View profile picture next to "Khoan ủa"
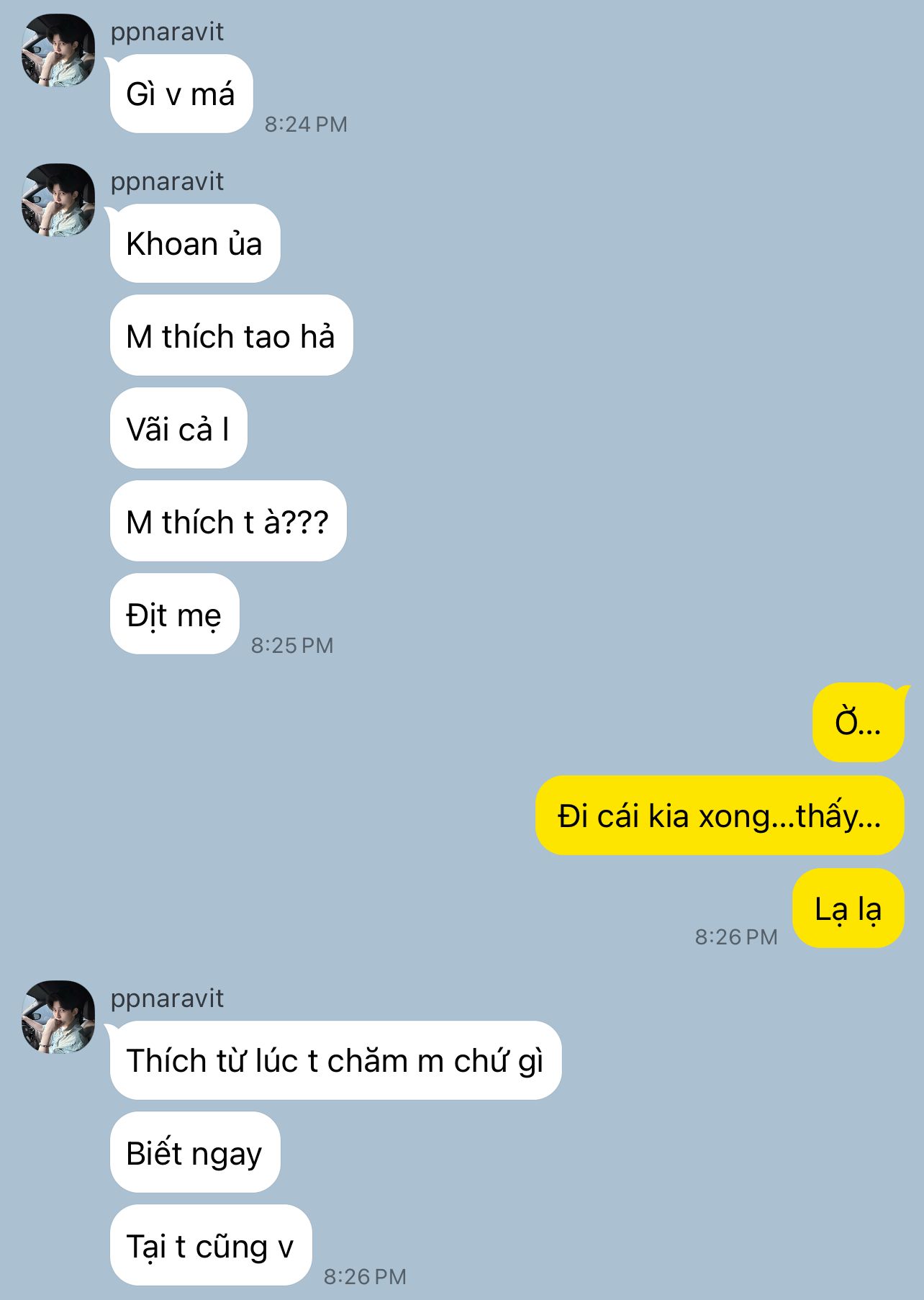Image resolution: width=924 pixels, height=1300 pixels. click(x=58, y=201)
